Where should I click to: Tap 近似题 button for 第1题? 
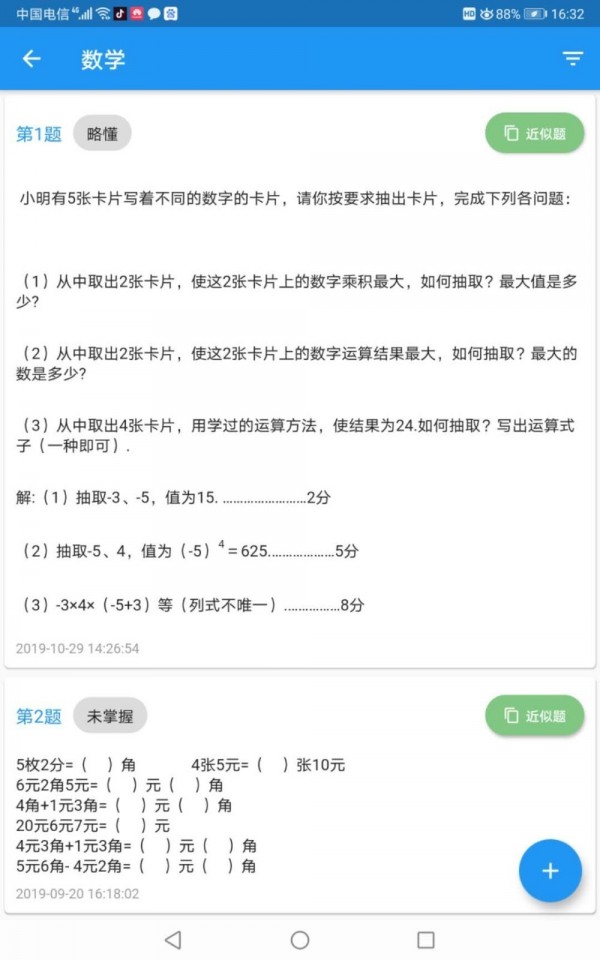(x=535, y=133)
